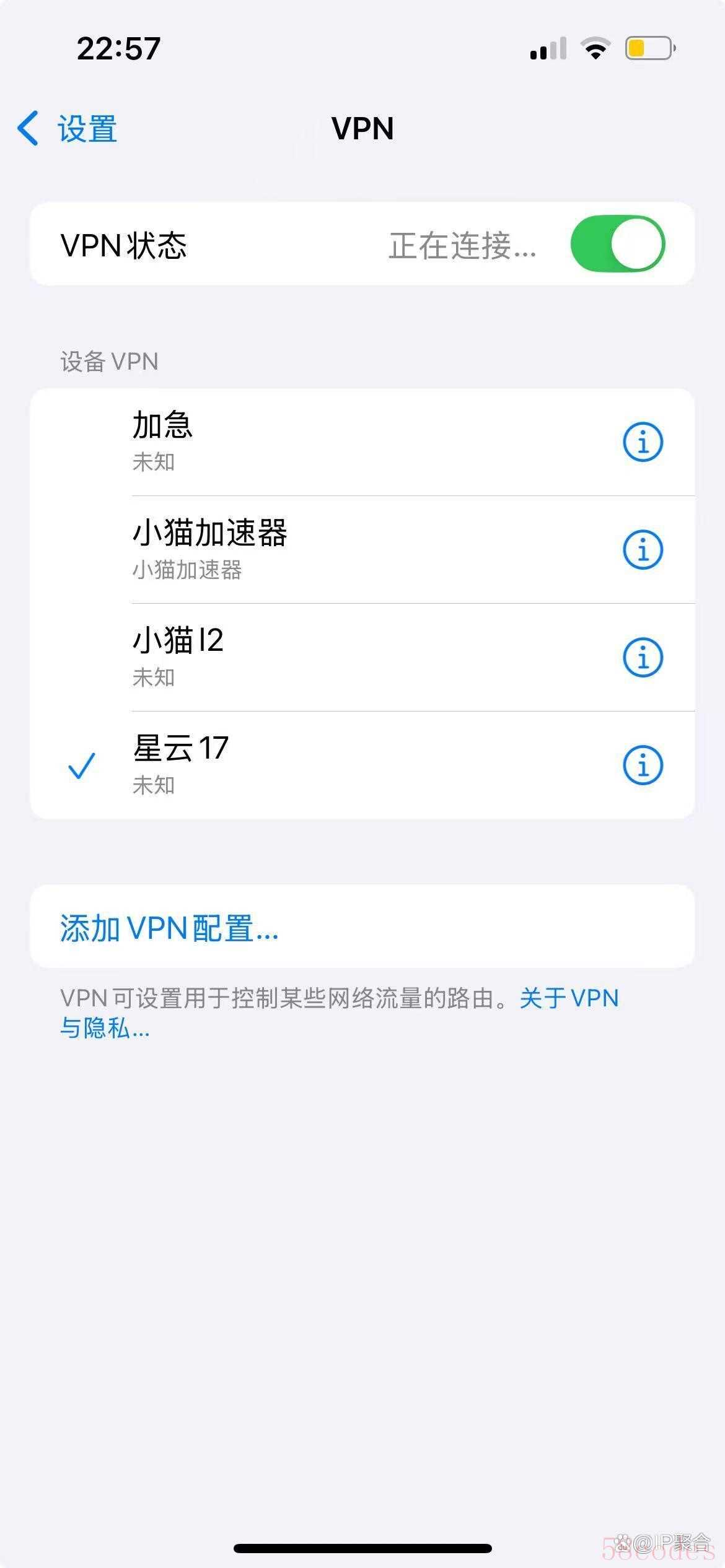Show info for 星云 17 VPN
The height and width of the screenshot is (1568, 725).
coord(643,765)
